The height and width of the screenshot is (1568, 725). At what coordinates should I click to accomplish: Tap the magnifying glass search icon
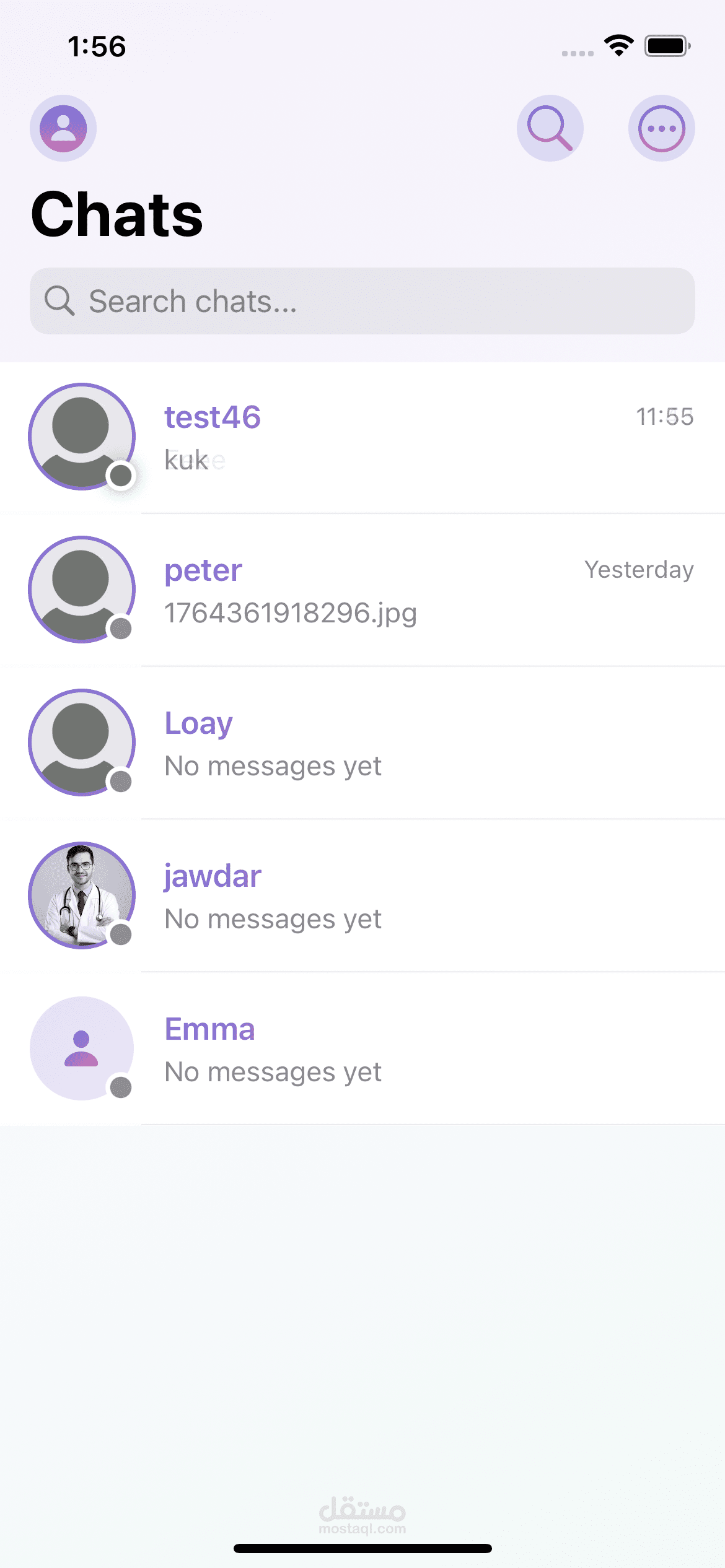pos(550,128)
